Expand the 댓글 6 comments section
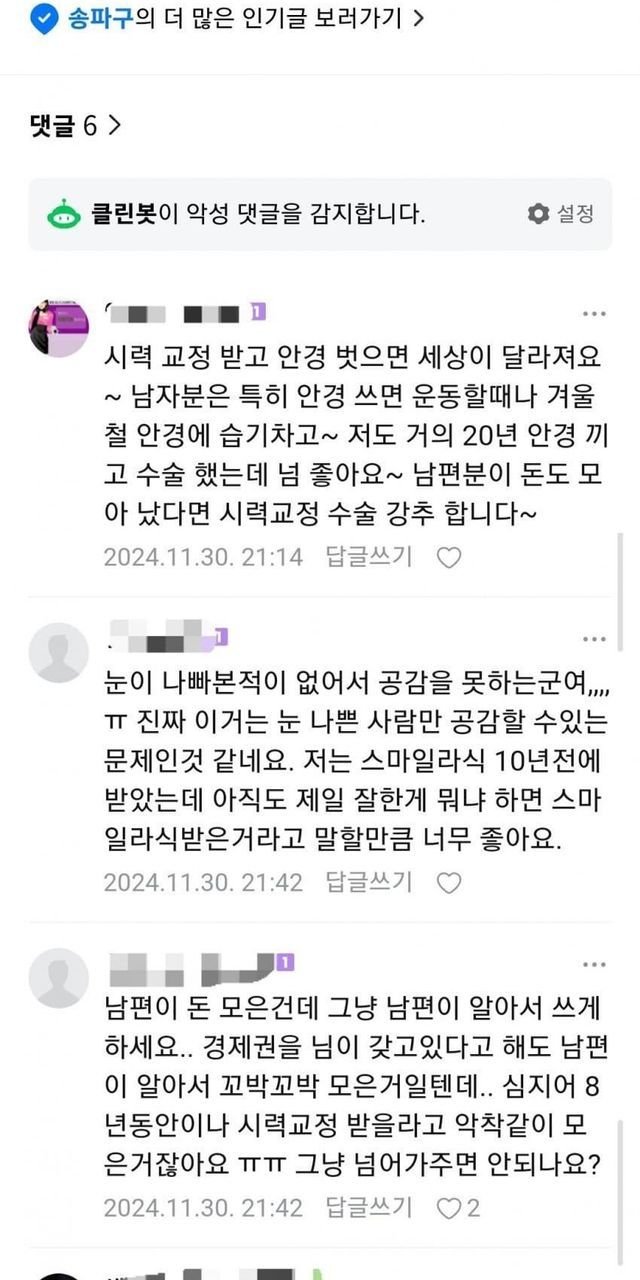The image size is (640, 1280). [x=76, y=126]
